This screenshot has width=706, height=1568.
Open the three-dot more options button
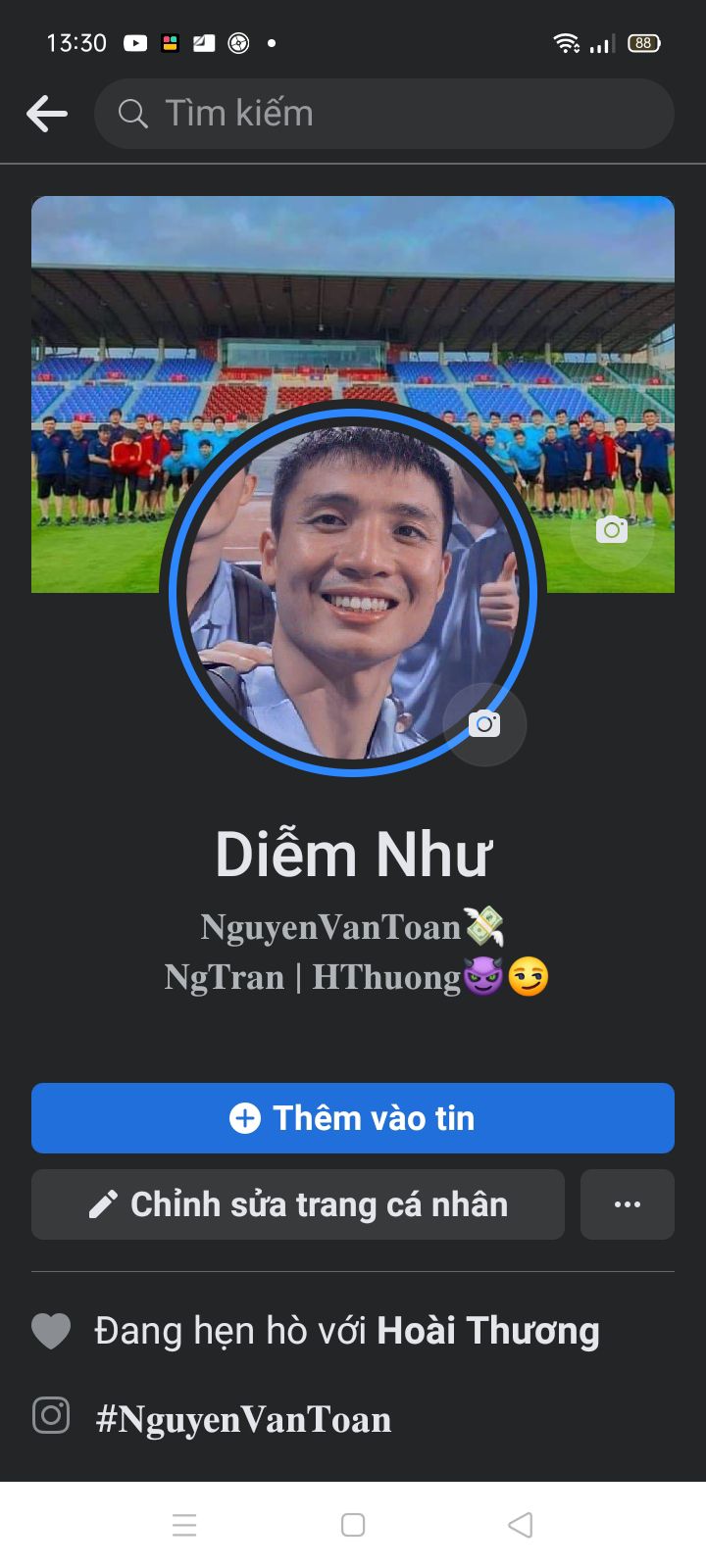(628, 1204)
